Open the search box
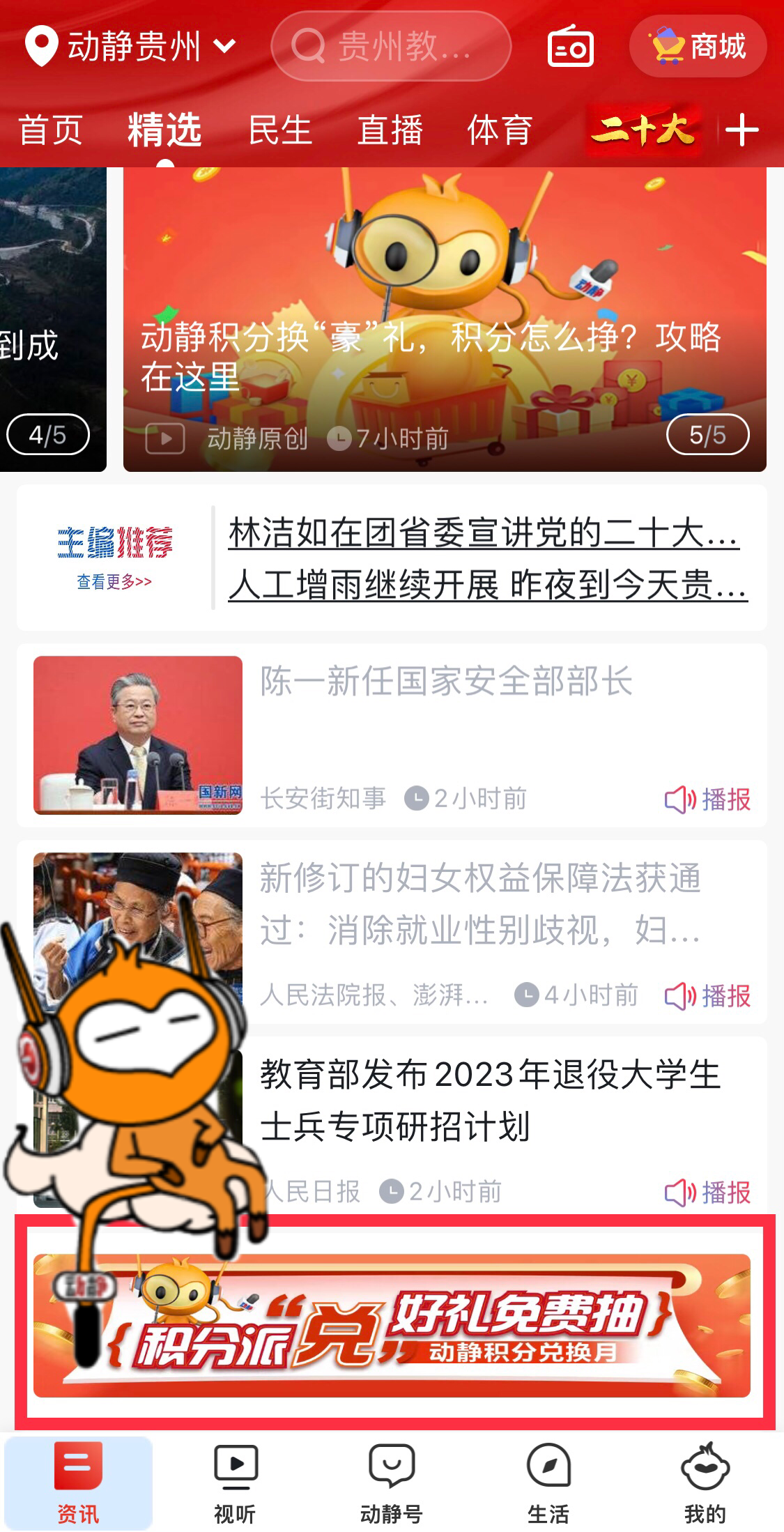The height and width of the screenshot is (1532, 784). pyautogui.click(x=390, y=47)
